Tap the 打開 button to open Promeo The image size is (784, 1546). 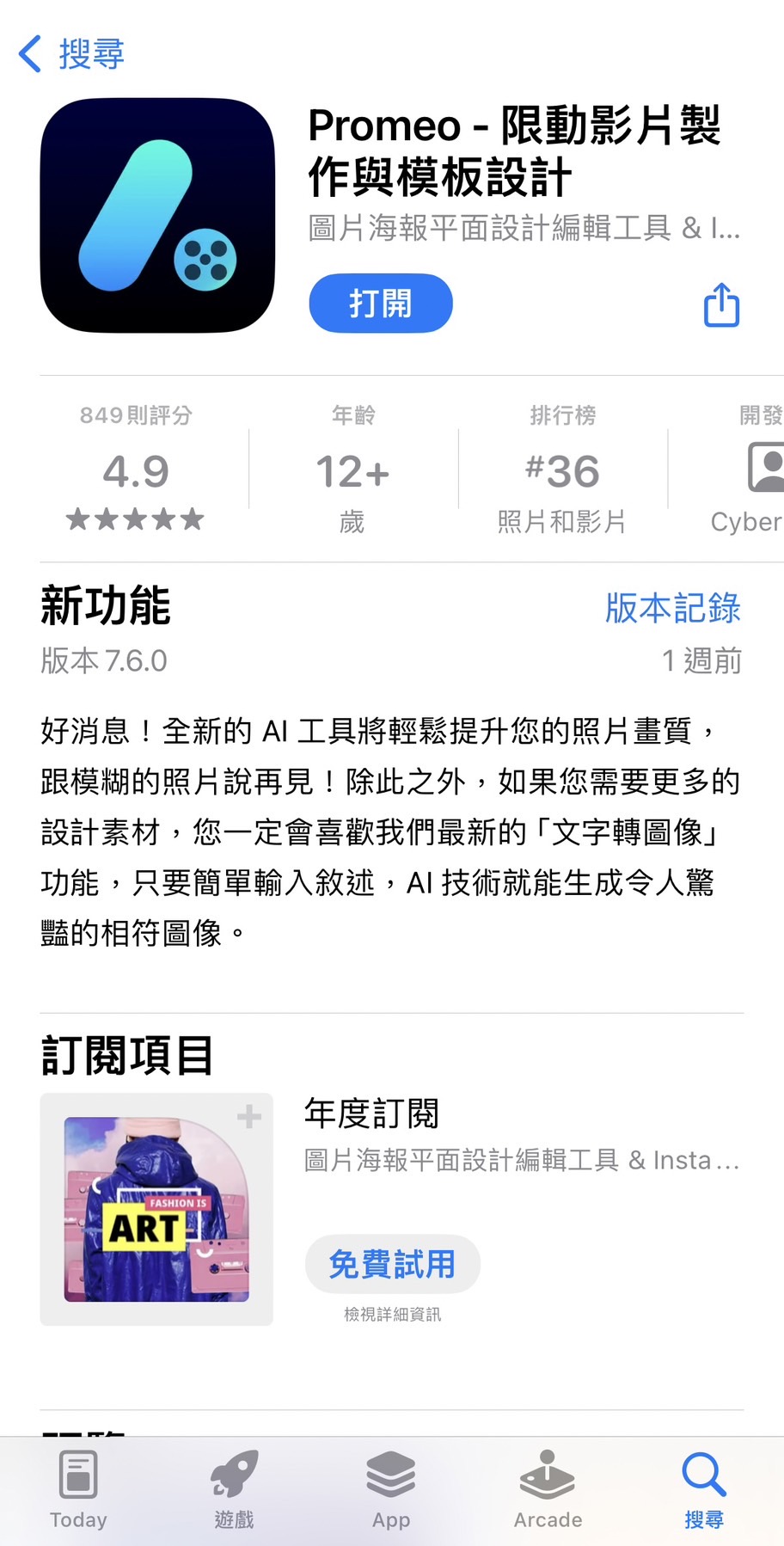click(x=380, y=304)
